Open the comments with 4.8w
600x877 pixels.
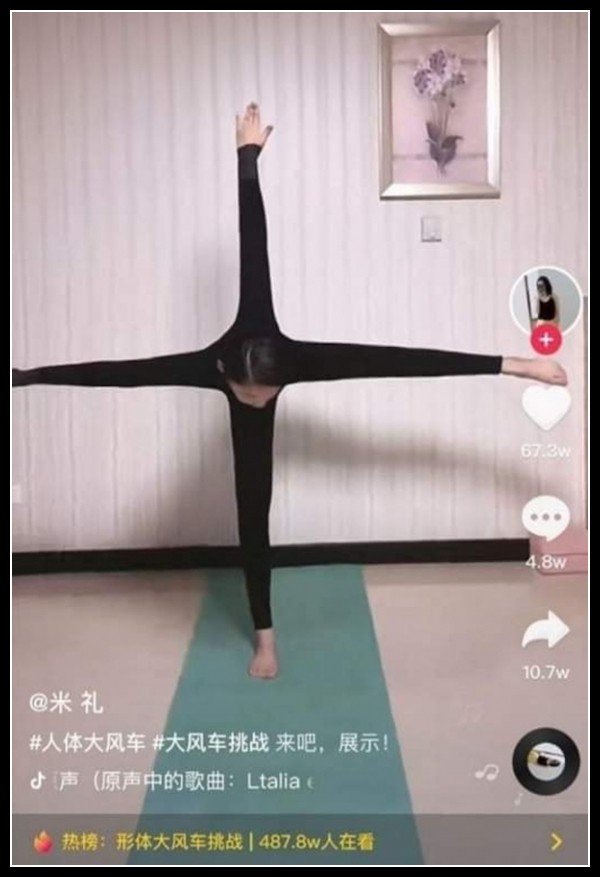tap(546, 519)
